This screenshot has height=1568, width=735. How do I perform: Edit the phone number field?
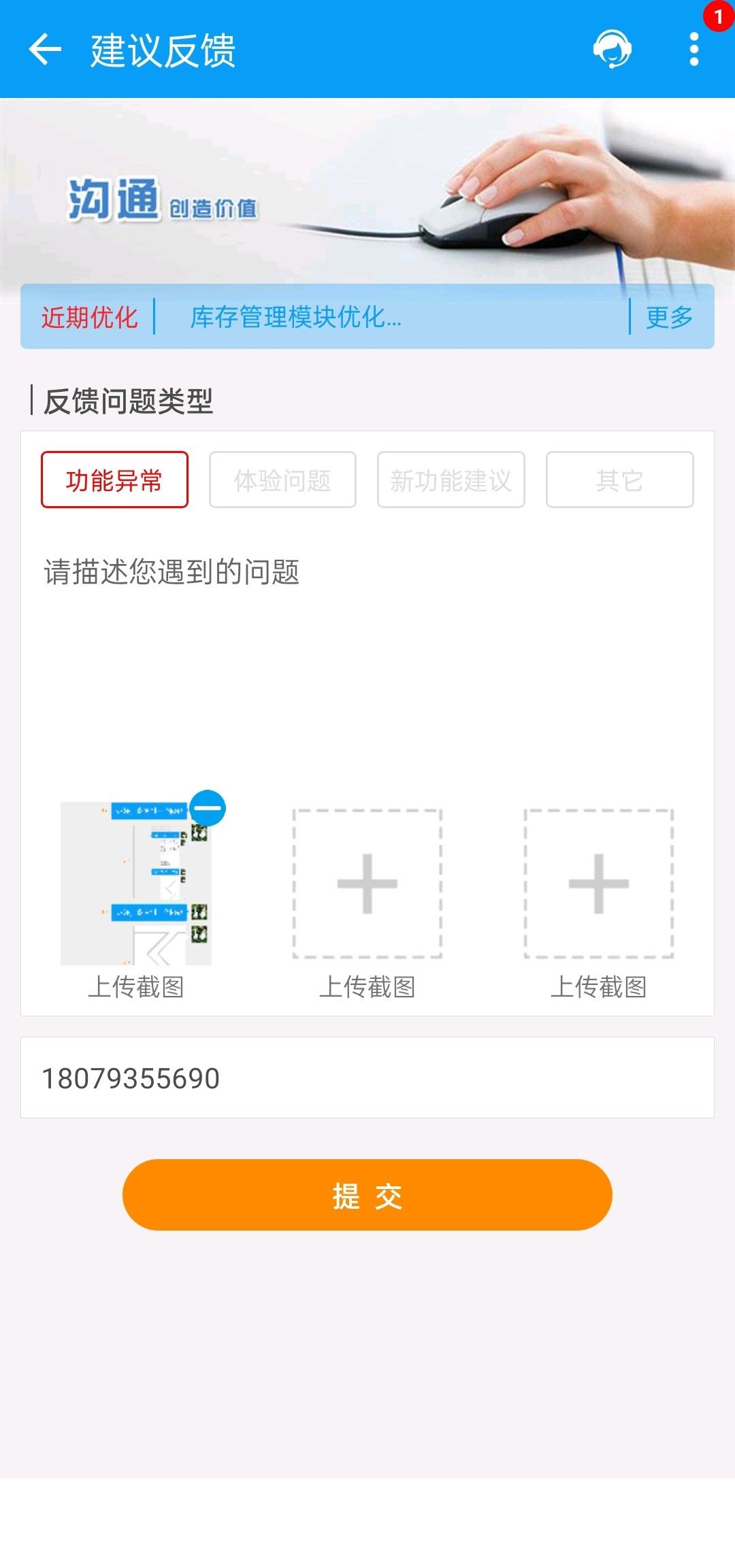[x=367, y=1078]
